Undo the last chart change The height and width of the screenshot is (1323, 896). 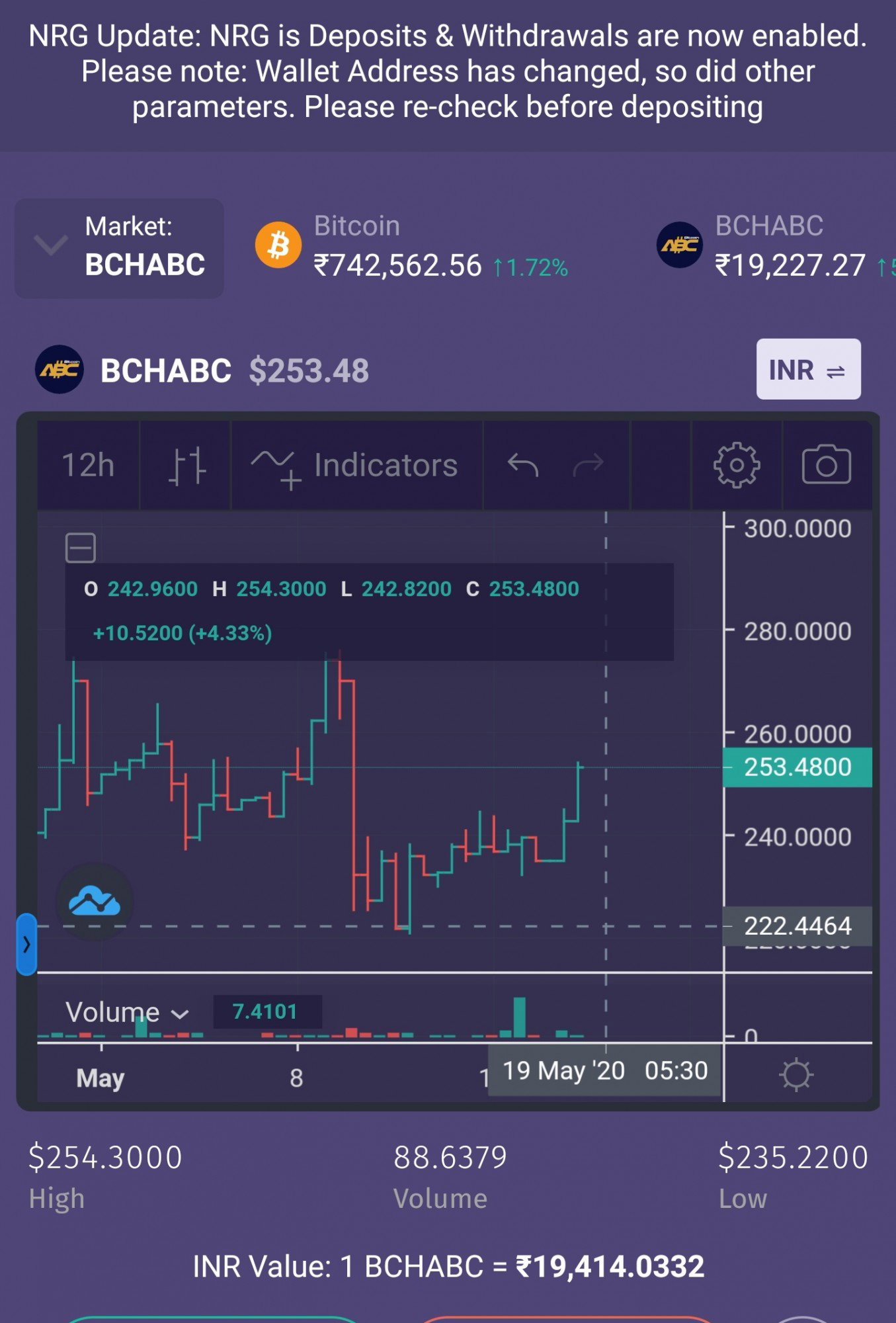(522, 465)
